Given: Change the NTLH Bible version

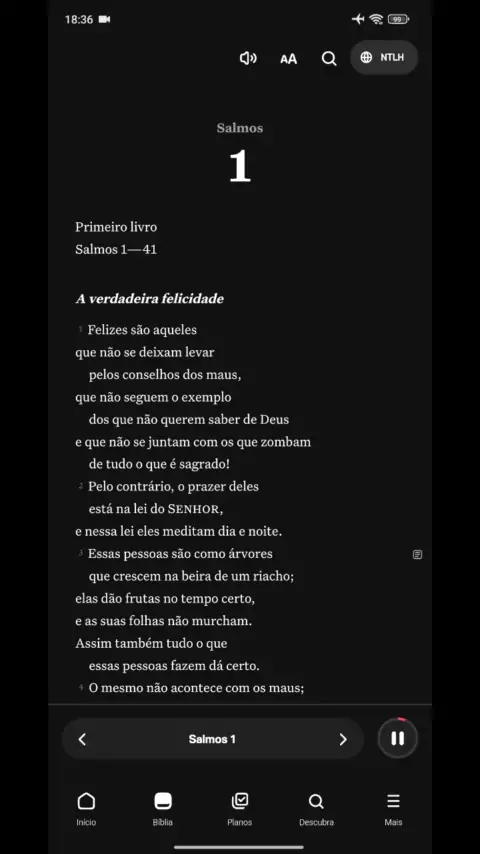Looking at the screenshot, I should point(384,57).
